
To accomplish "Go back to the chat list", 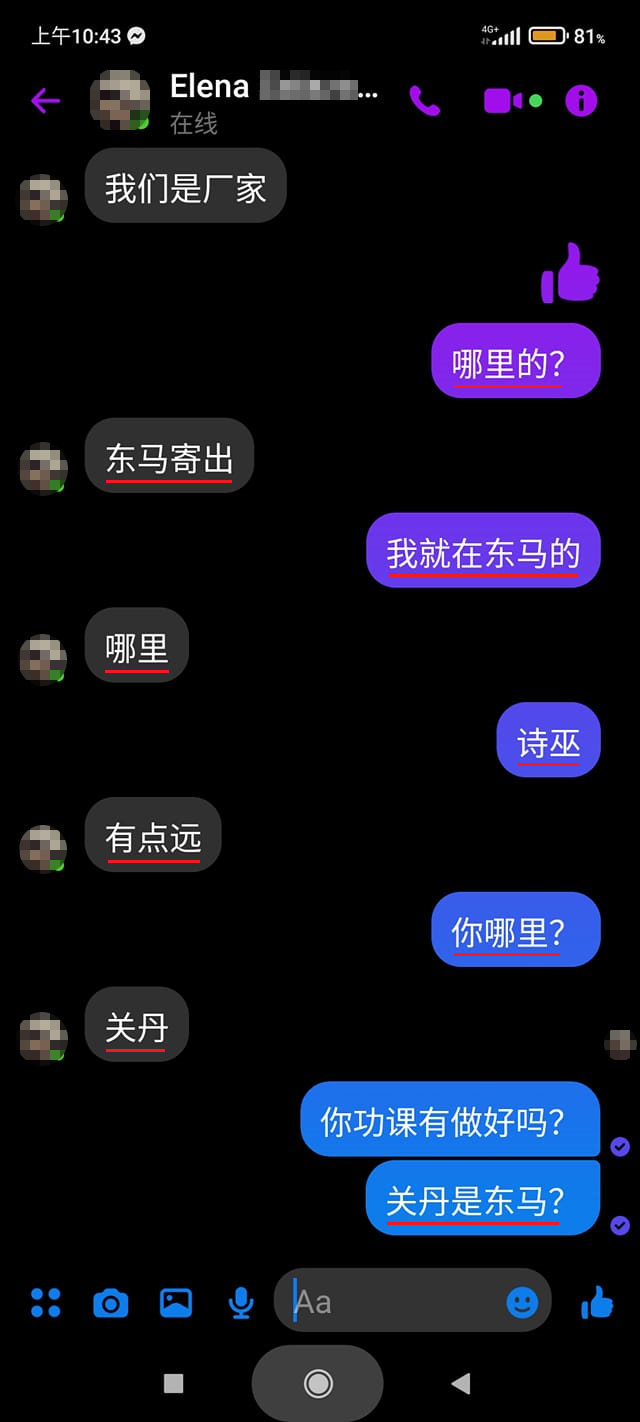I will point(45,100).
